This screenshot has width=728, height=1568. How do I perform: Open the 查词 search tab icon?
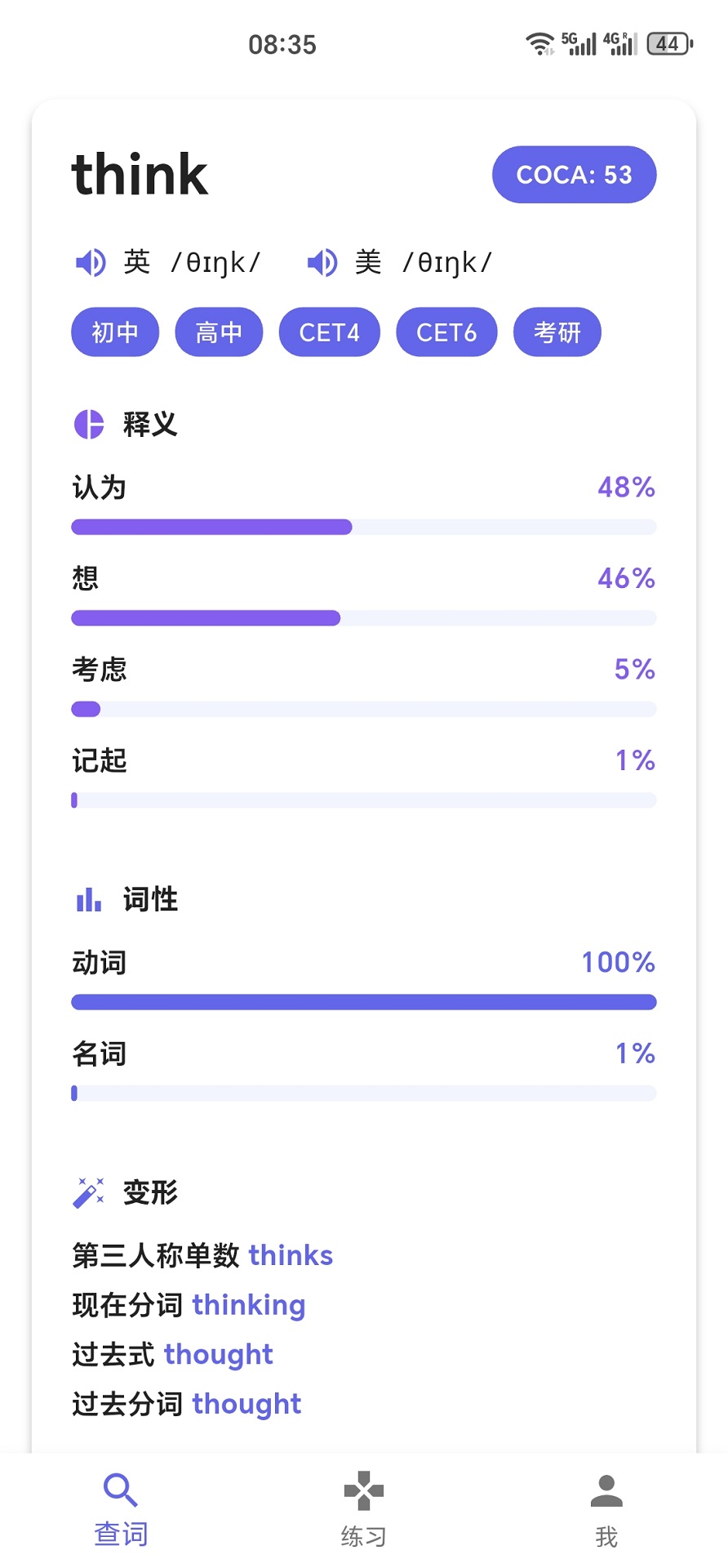(x=120, y=1490)
